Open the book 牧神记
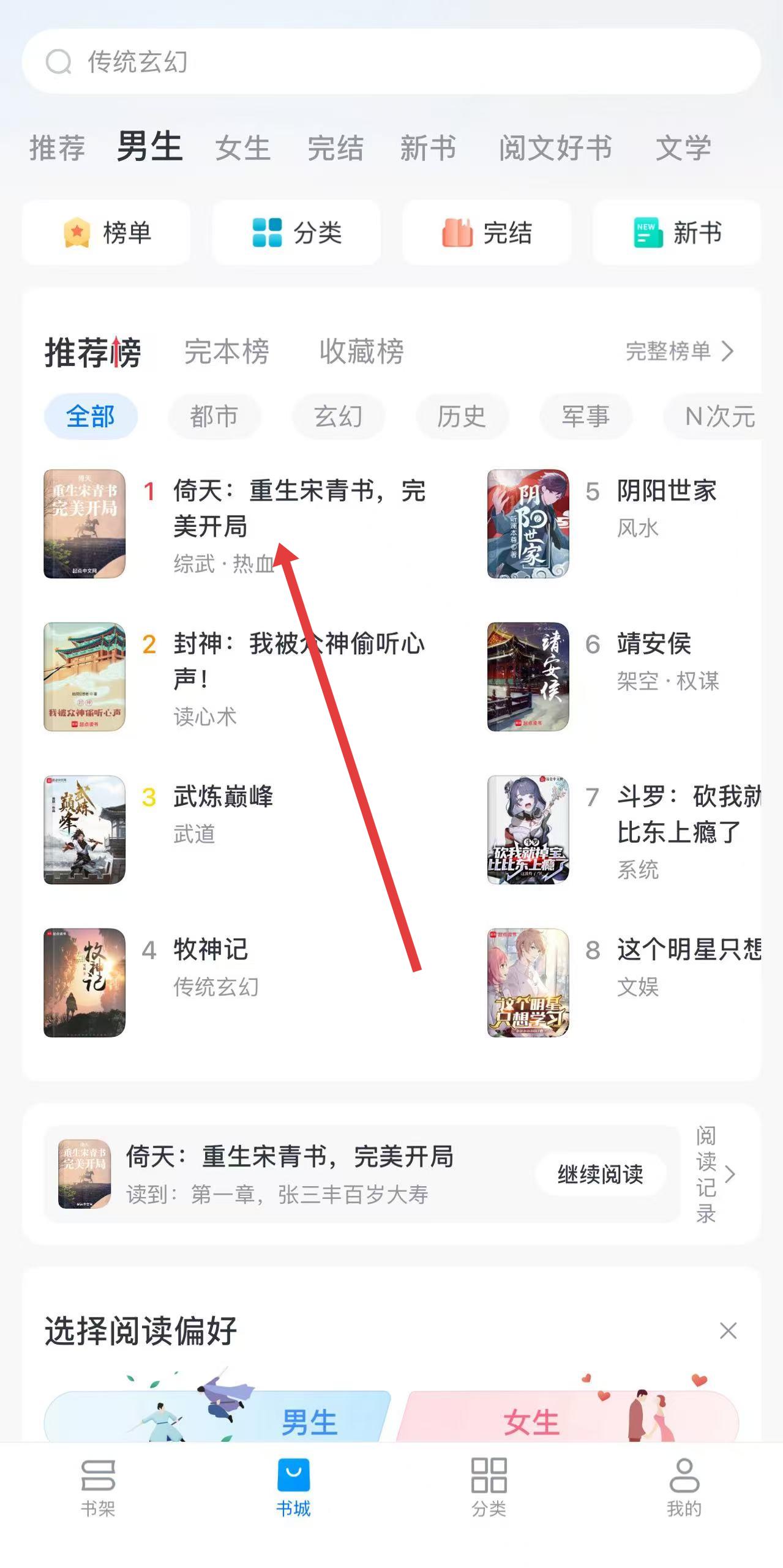This screenshot has height=1568, width=783. click(x=211, y=950)
